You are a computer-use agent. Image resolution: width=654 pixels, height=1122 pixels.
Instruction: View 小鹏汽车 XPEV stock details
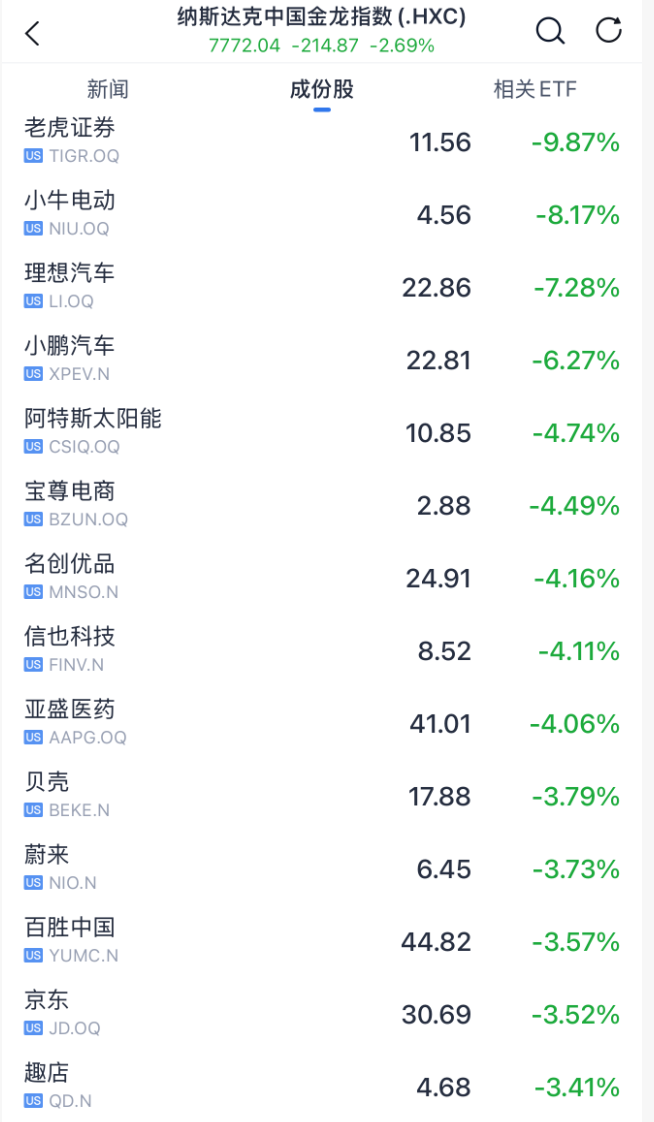pyautogui.click(x=327, y=359)
